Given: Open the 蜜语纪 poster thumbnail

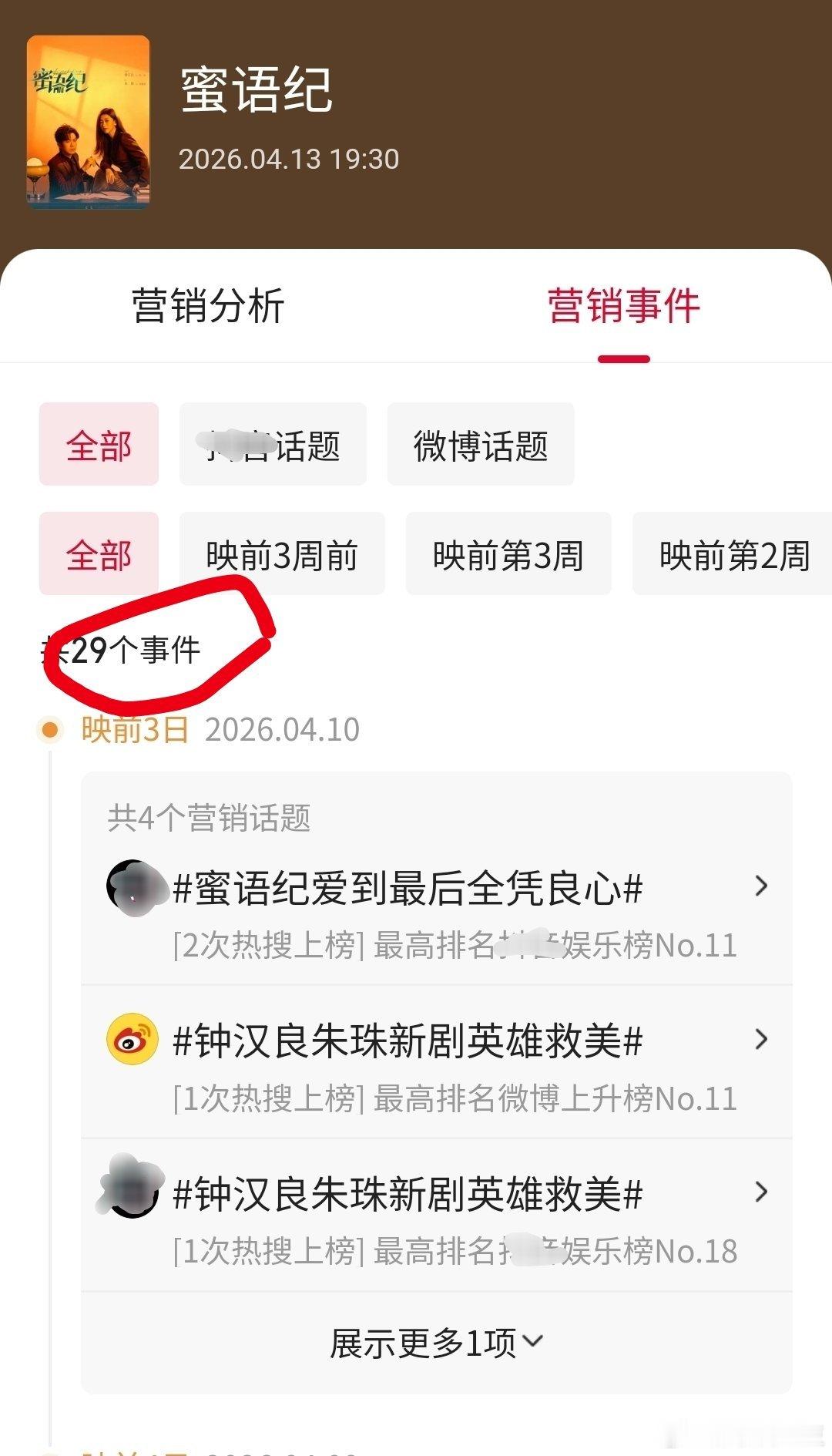Looking at the screenshot, I should [x=87, y=123].
